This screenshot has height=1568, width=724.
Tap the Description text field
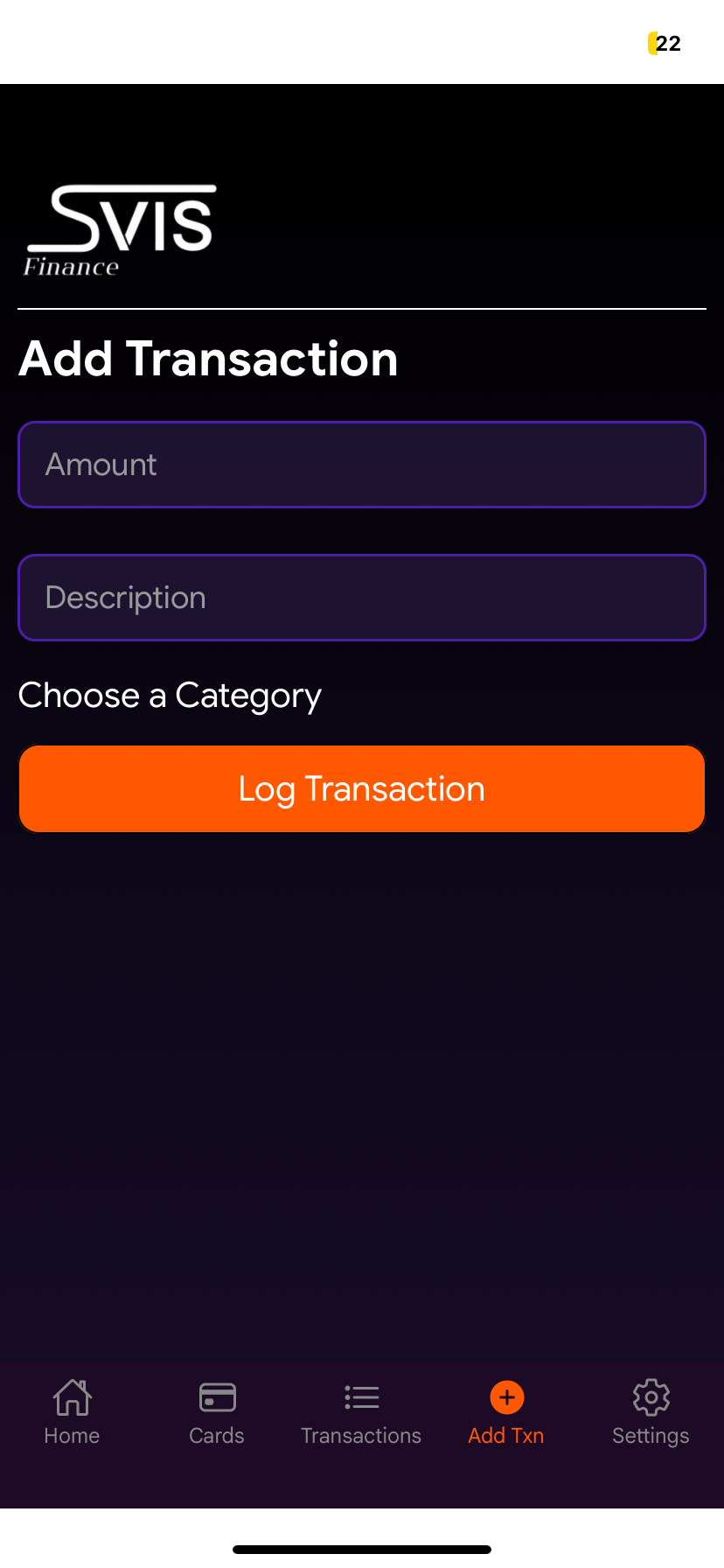click(x=362, y=598)
